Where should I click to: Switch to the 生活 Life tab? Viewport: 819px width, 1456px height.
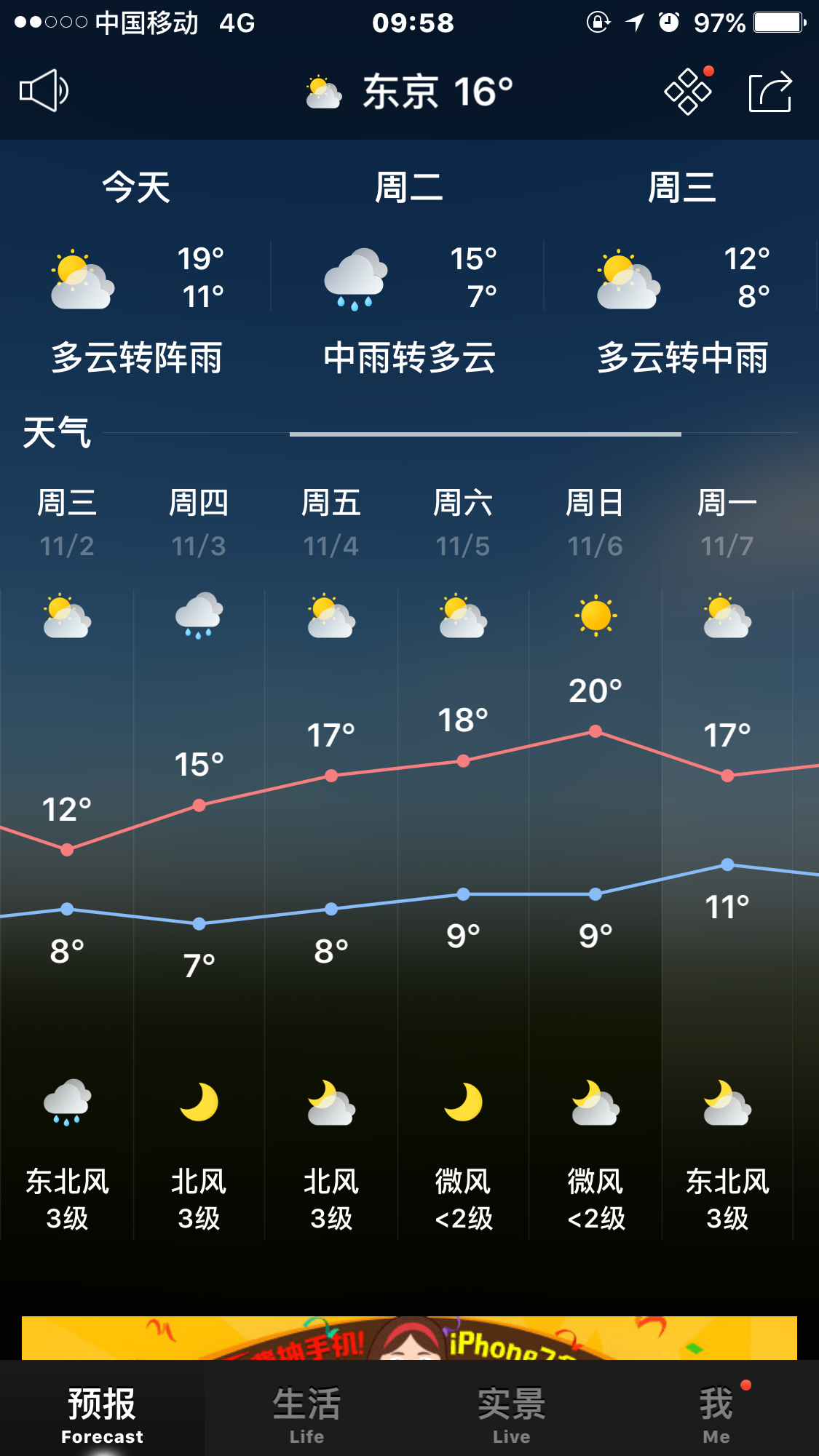tap(306, 1412)
